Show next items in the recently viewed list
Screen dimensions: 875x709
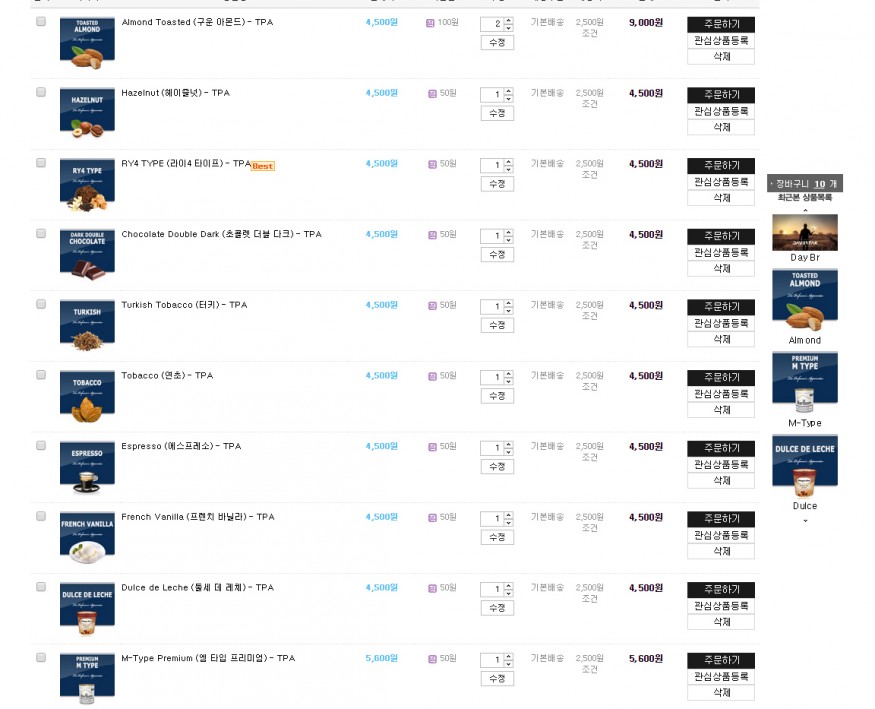pyautogui.click(x=805, y=521)
